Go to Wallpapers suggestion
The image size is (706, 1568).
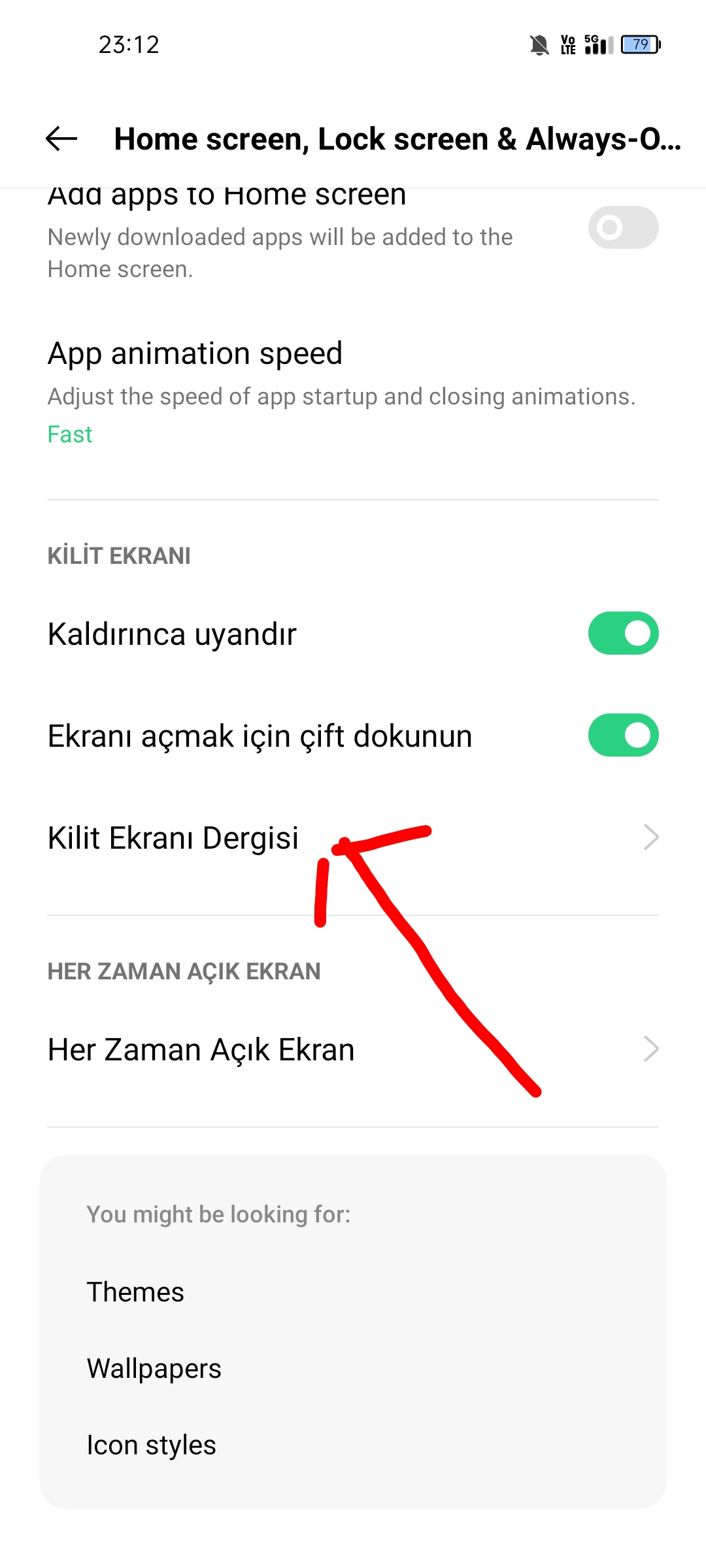coord(154,1368)
